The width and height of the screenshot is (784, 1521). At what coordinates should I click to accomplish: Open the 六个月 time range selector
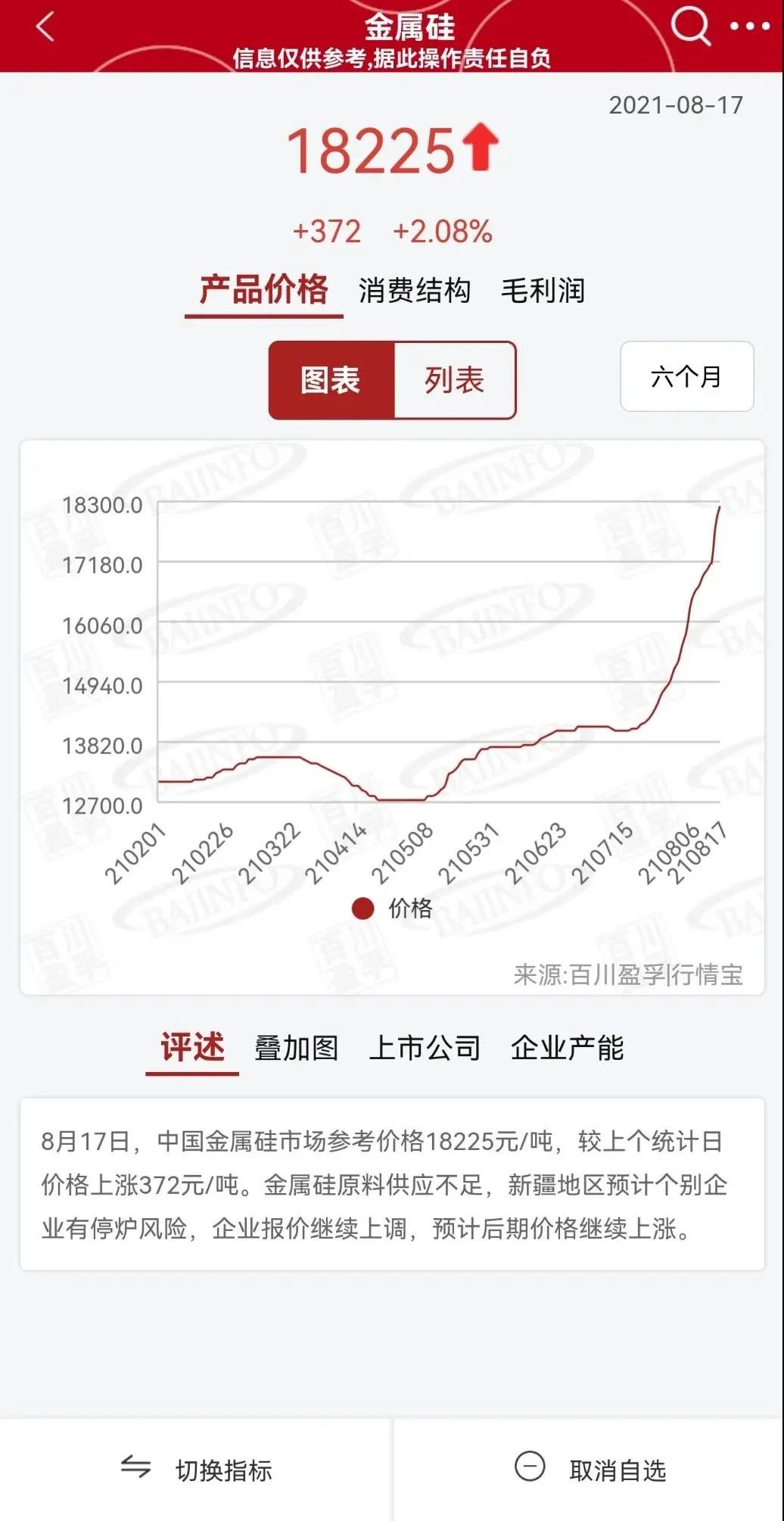click(x=686, y=376)
